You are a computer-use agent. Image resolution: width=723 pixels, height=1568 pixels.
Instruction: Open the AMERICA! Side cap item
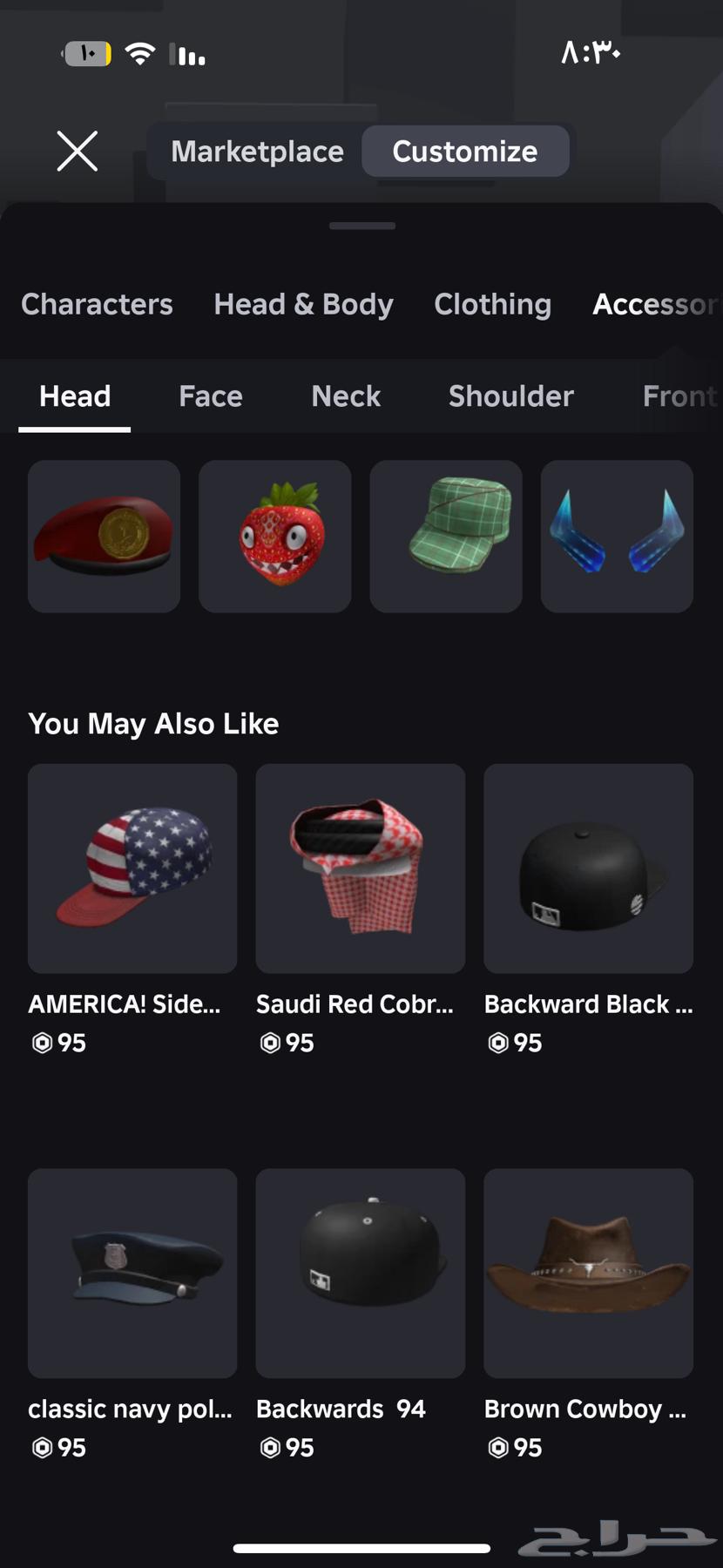[x=132, y=868]
